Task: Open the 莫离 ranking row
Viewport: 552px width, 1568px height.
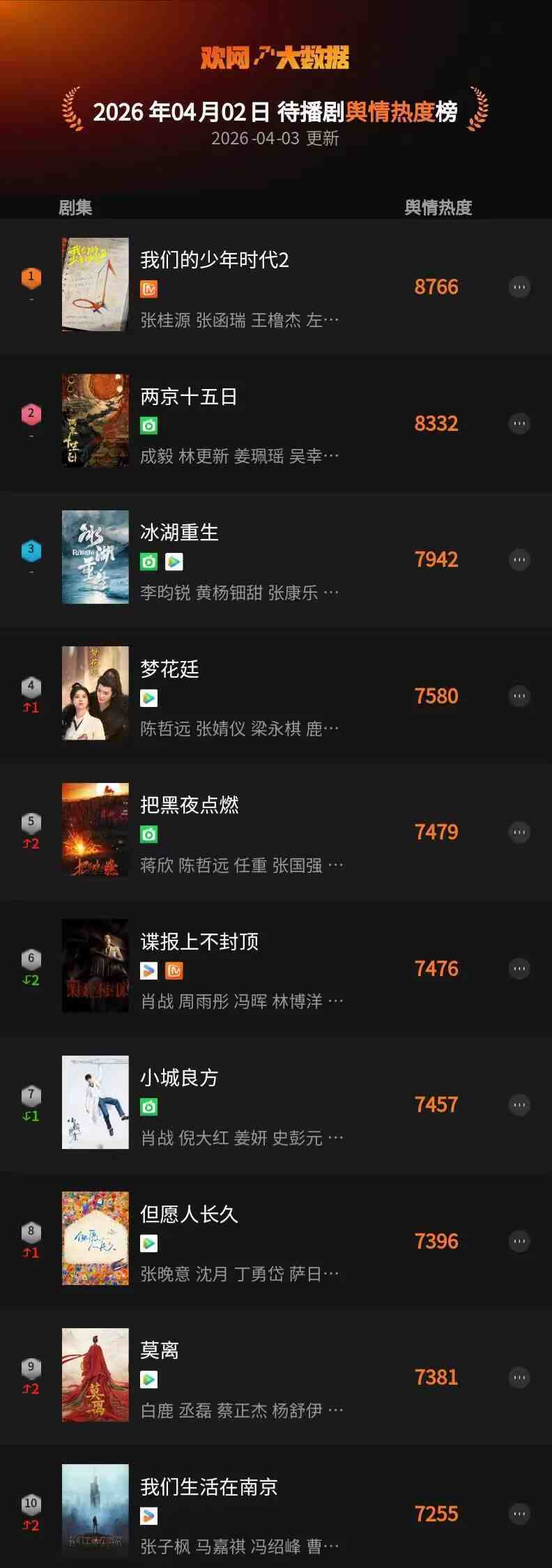Action: pyautogui.click(x=160, y=1350)
